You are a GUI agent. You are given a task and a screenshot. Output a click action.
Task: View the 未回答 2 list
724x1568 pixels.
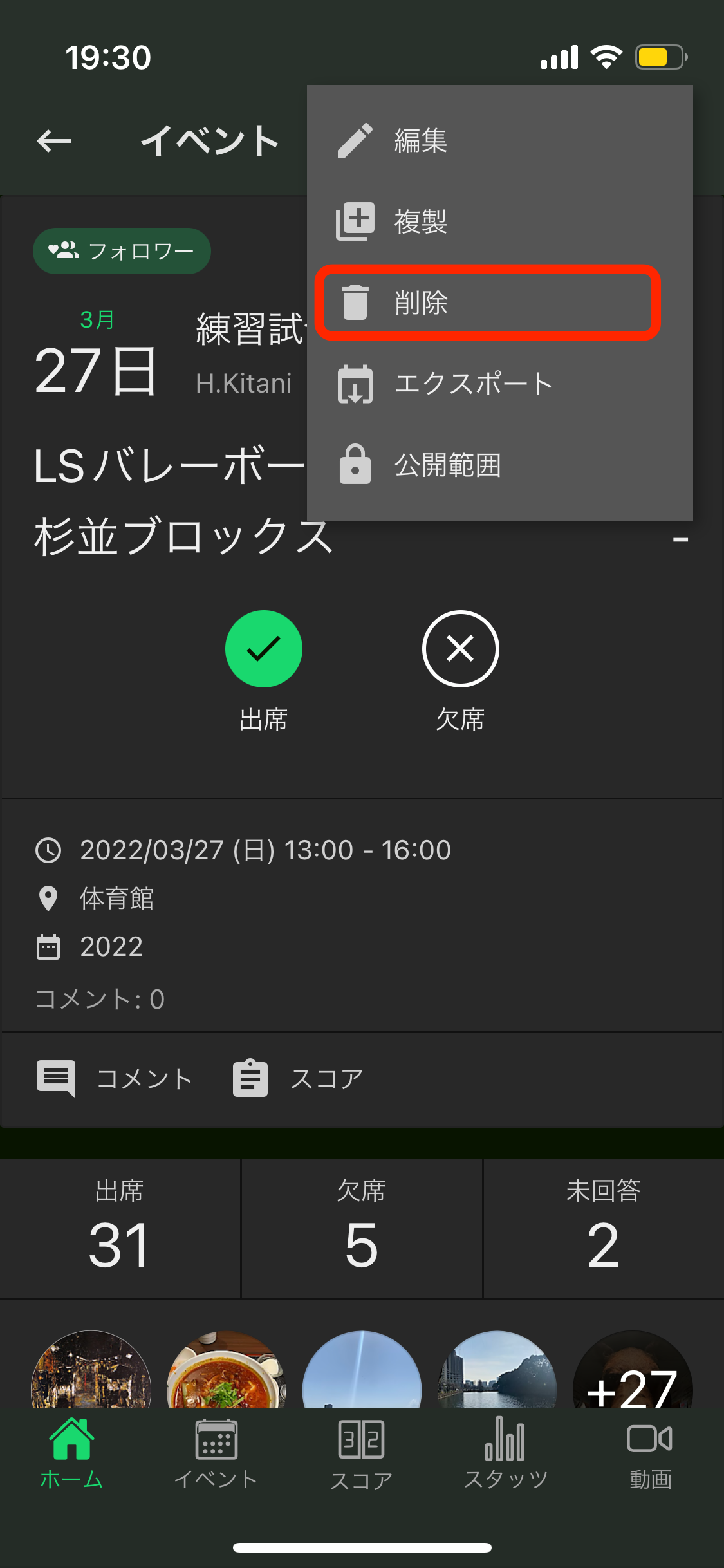pyautogui.click(x=603, y=1228)
